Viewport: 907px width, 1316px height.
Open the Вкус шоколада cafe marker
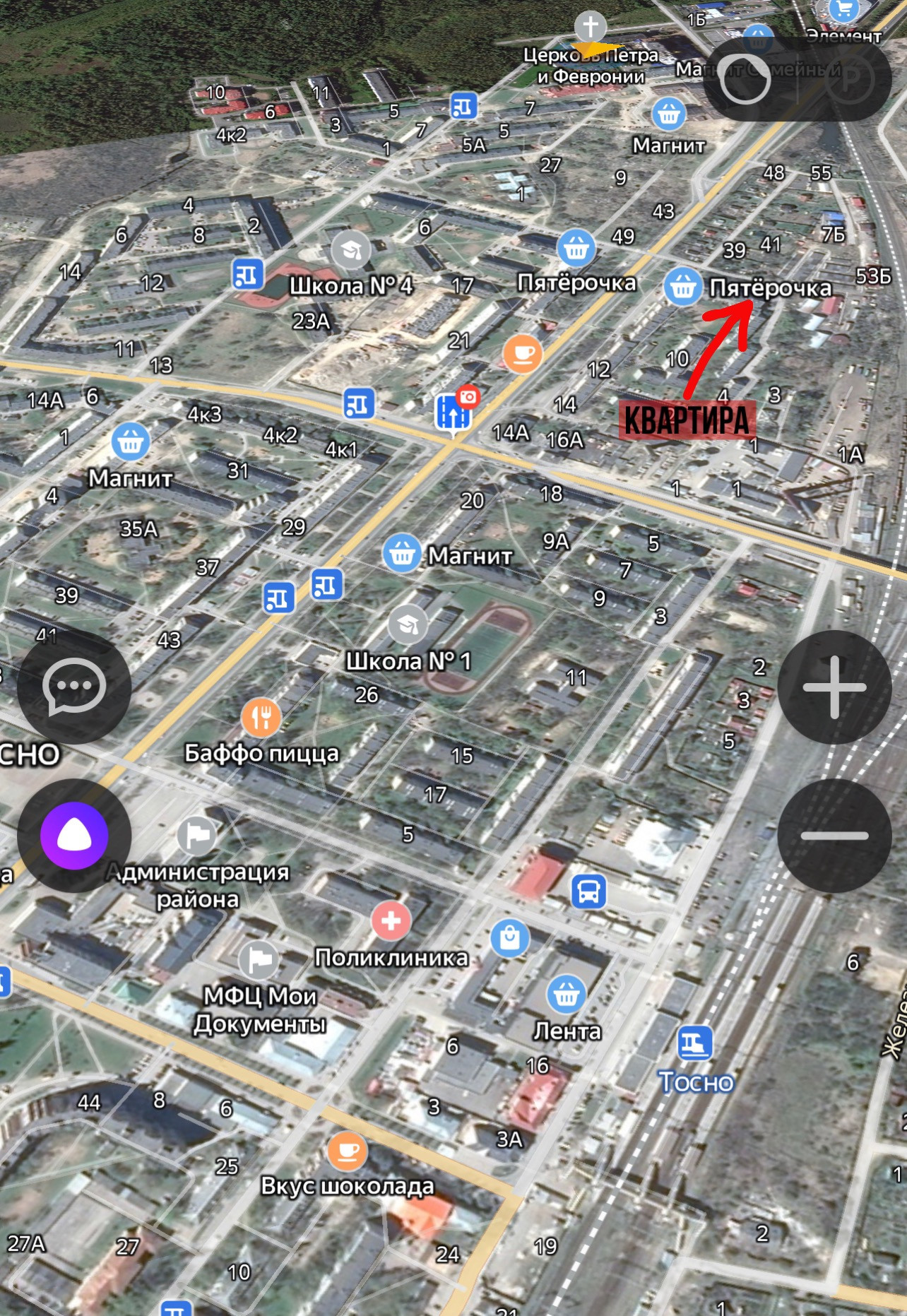coord(347,1151)
